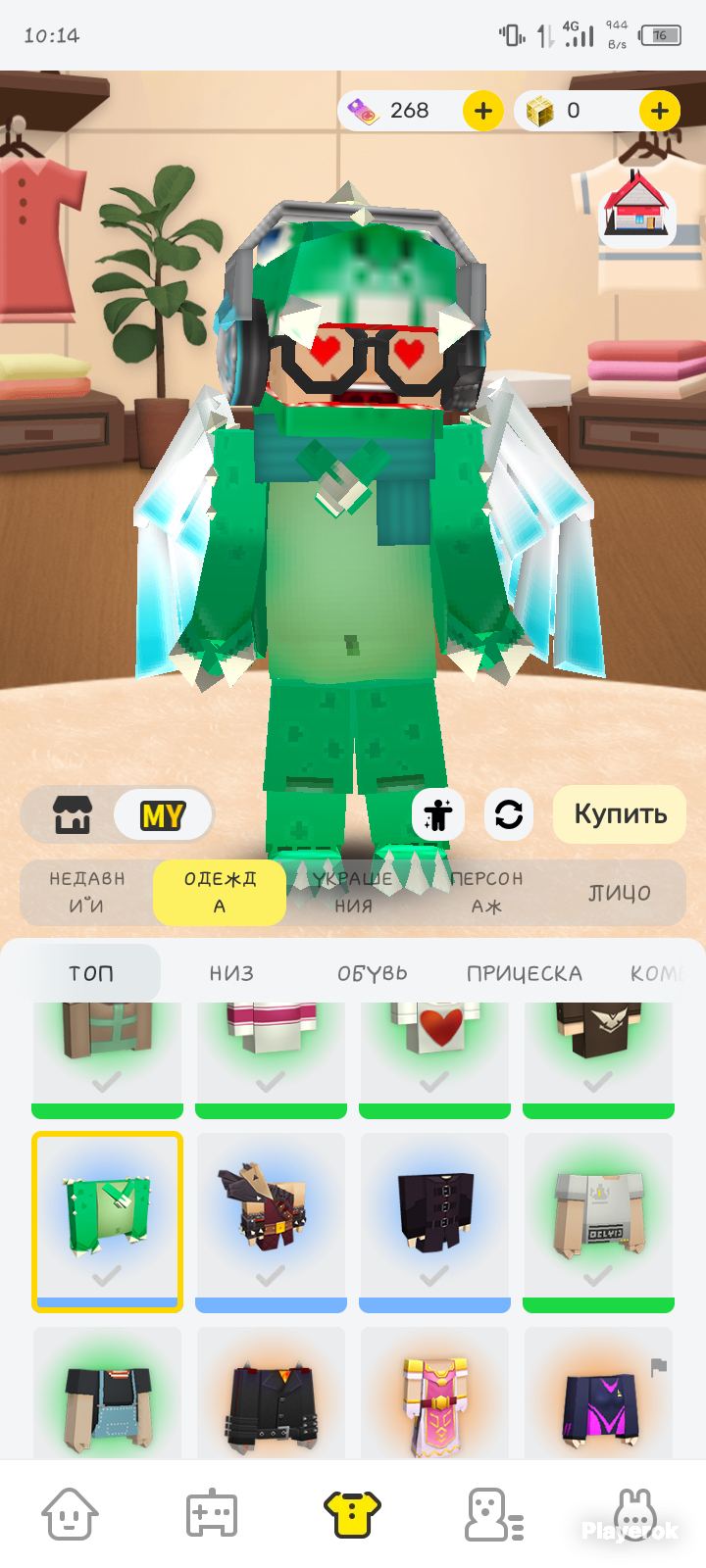The width and height of the screenshot is (706, 1568).
Task: Select the ПРИЧЕСКА sub-tab
Action: coord(525,973)
